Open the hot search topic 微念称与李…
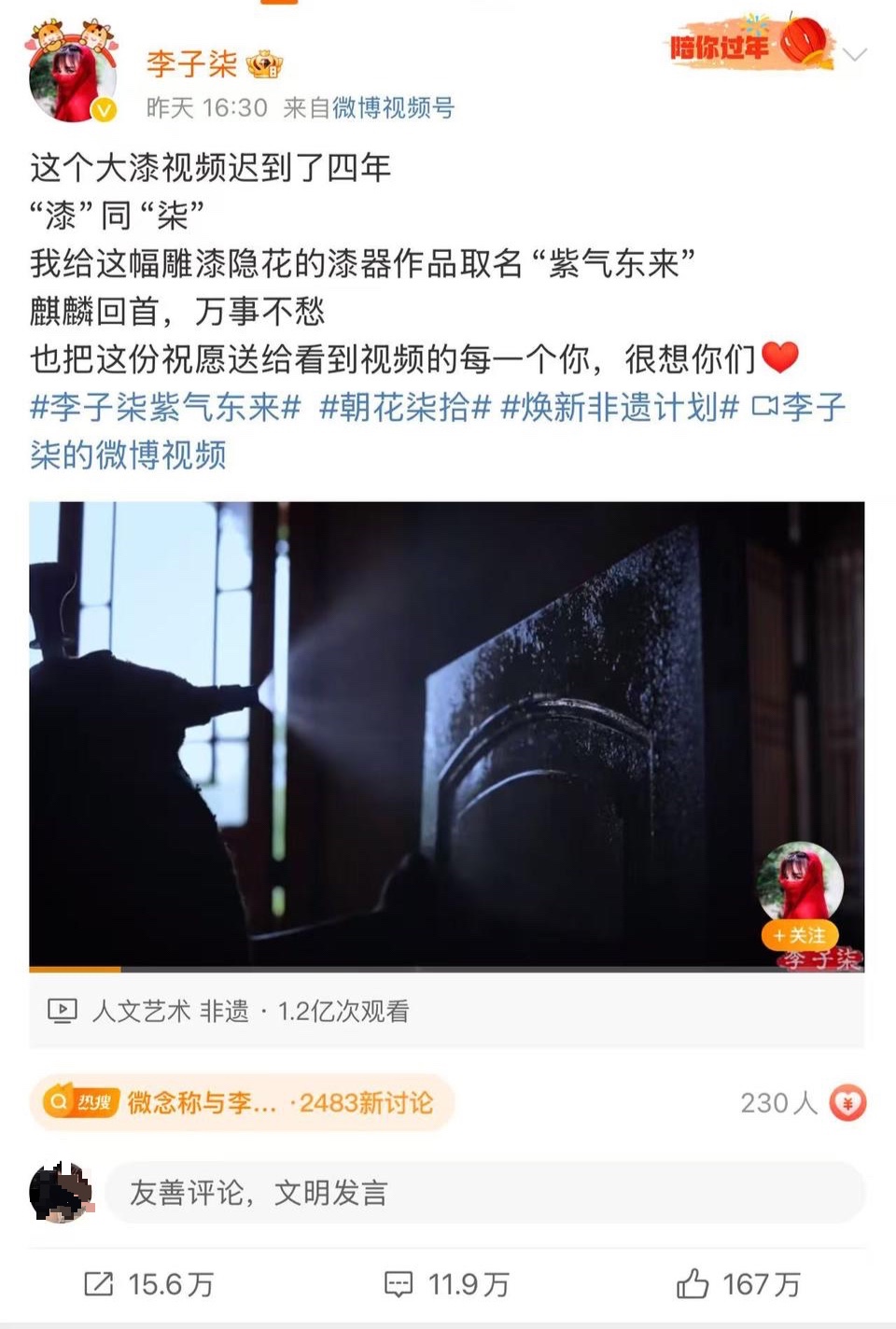Viewport: 896px width, 1329px height. point(241,1102)
